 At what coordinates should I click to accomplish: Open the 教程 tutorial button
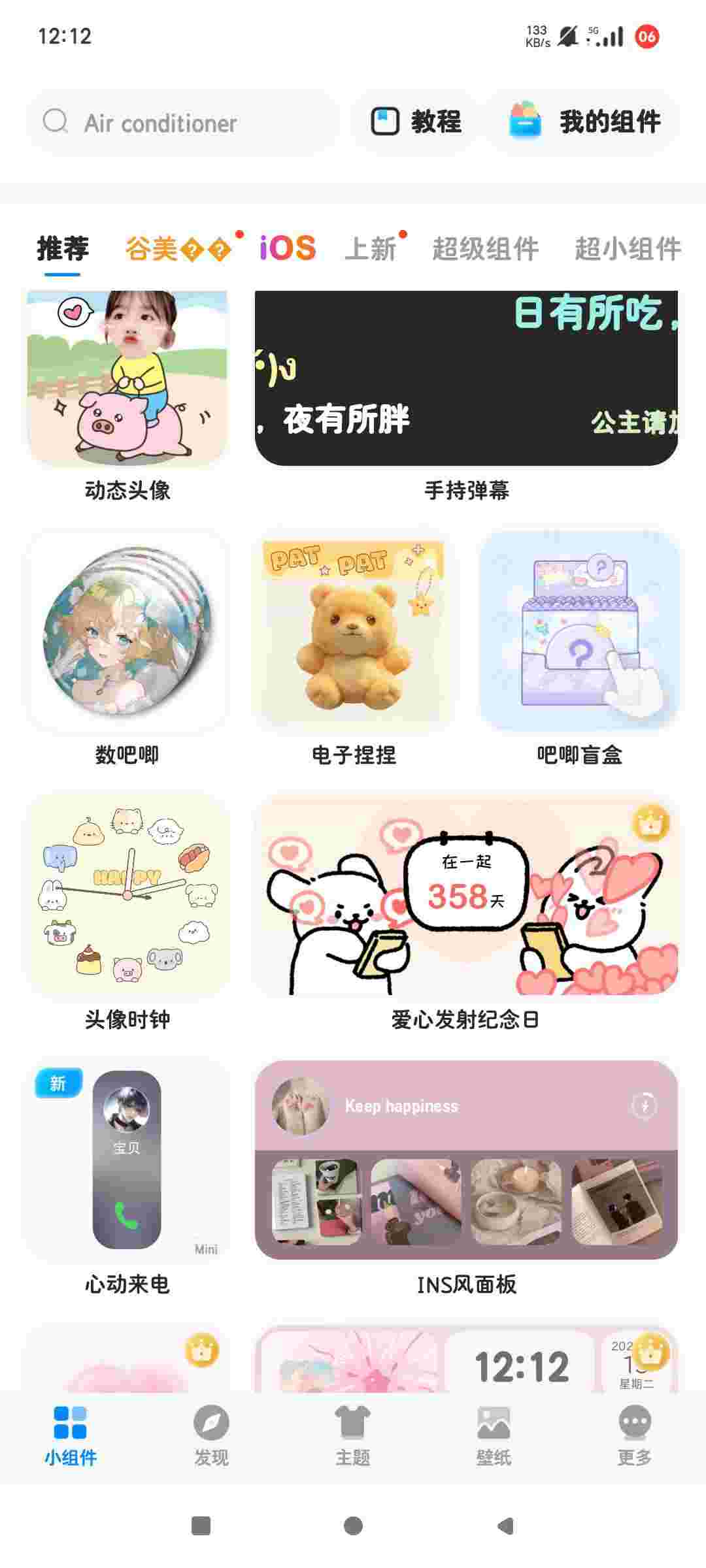tap(416, 122)
